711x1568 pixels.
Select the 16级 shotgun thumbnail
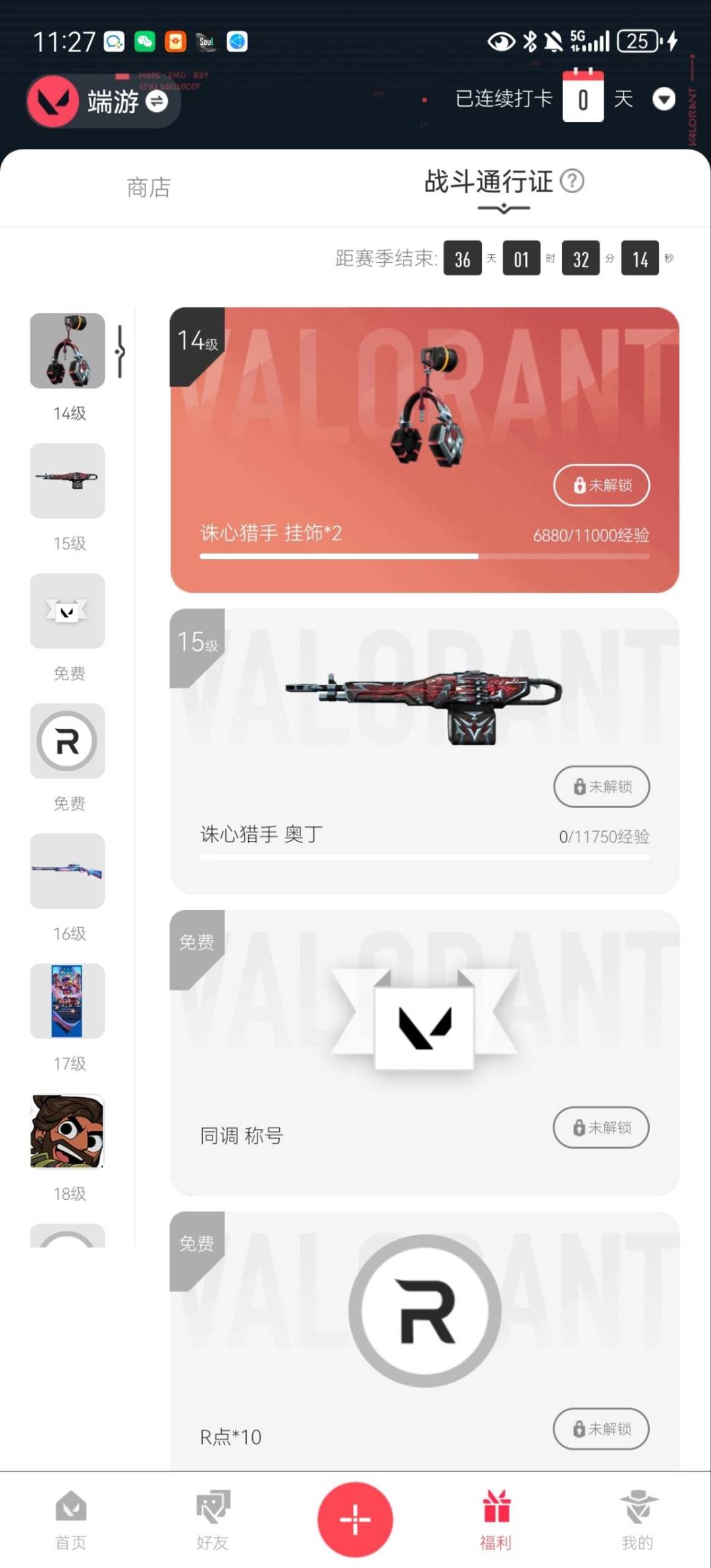(67, 871)
